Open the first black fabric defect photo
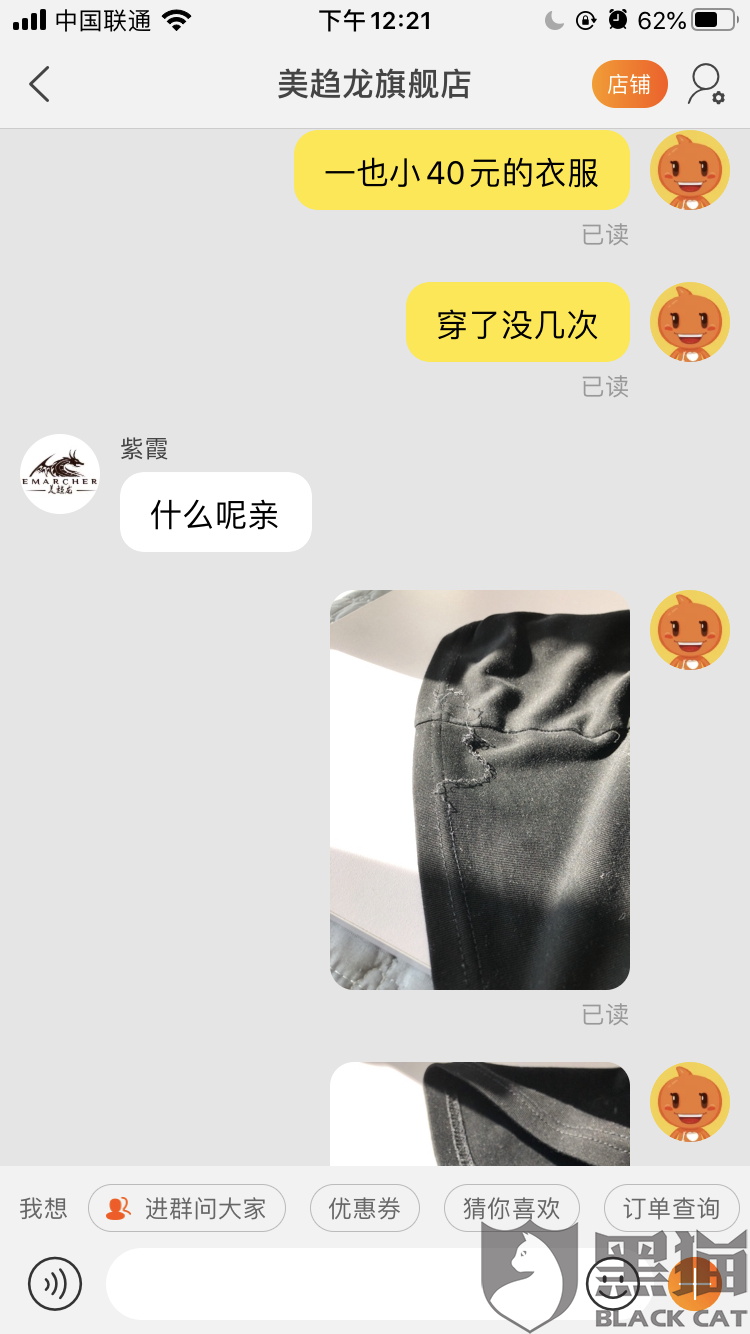Screen dimensions: 750x1334 point(480,793)
